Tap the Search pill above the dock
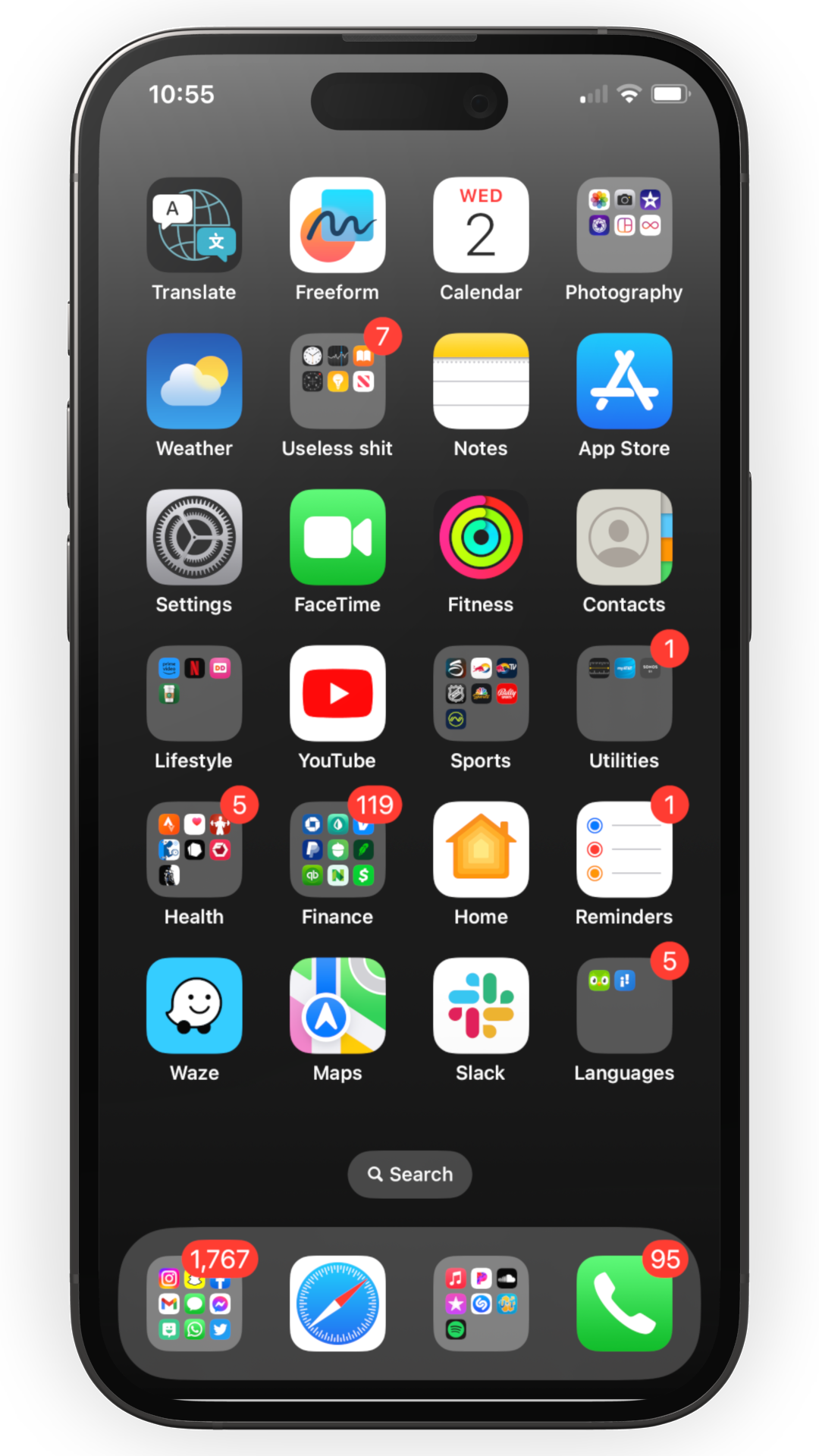This screenshot has width=819, height=1456. [x=409, y=1175]
